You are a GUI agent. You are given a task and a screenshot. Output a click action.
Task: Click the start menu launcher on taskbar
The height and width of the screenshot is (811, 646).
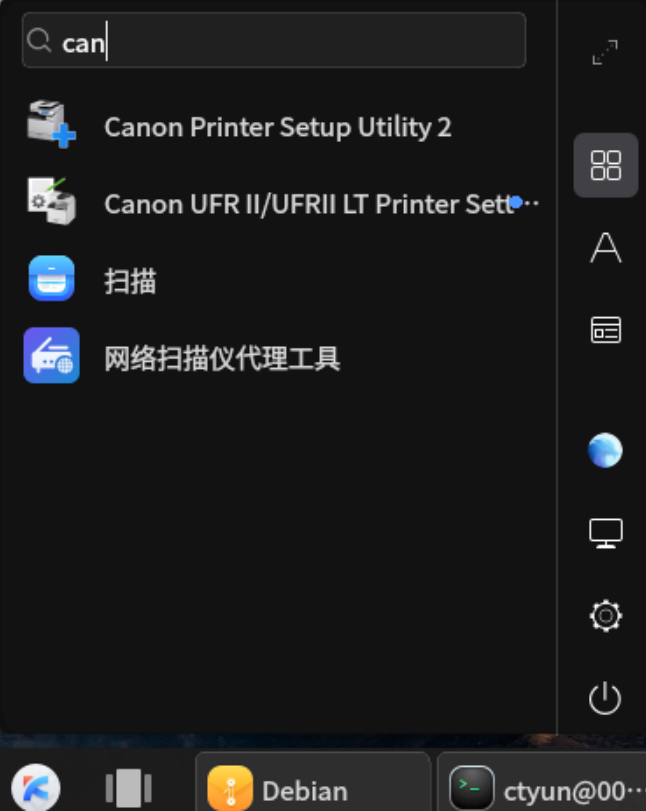(x=36, y=788)
